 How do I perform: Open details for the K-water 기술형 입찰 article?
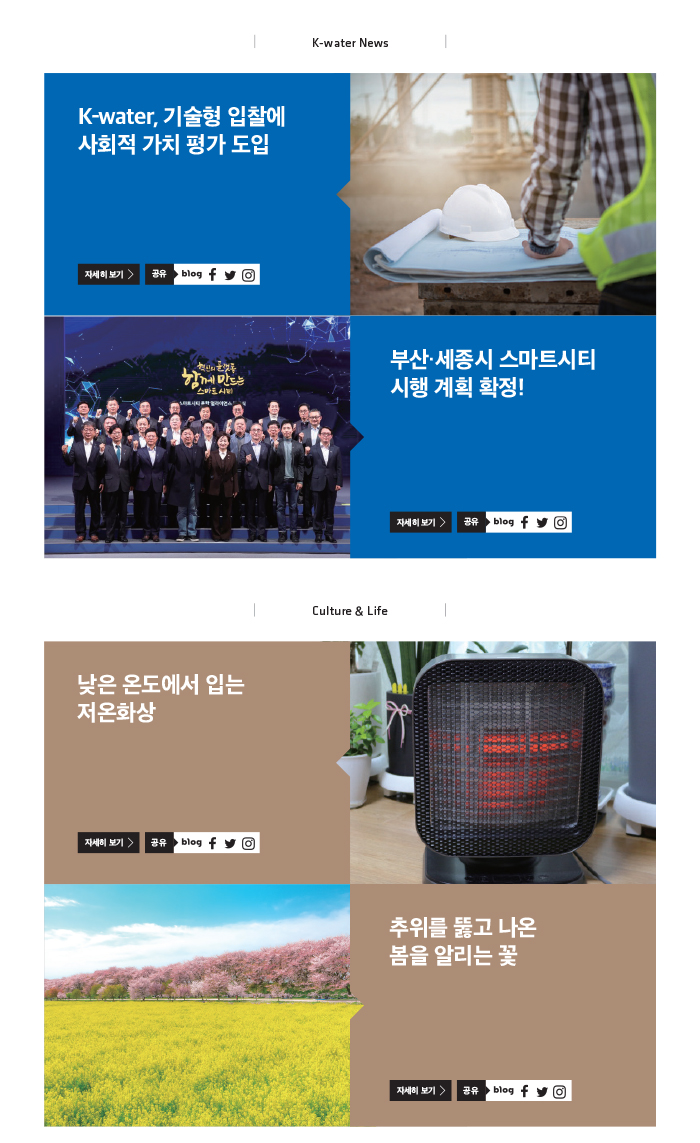pos(109,275)
